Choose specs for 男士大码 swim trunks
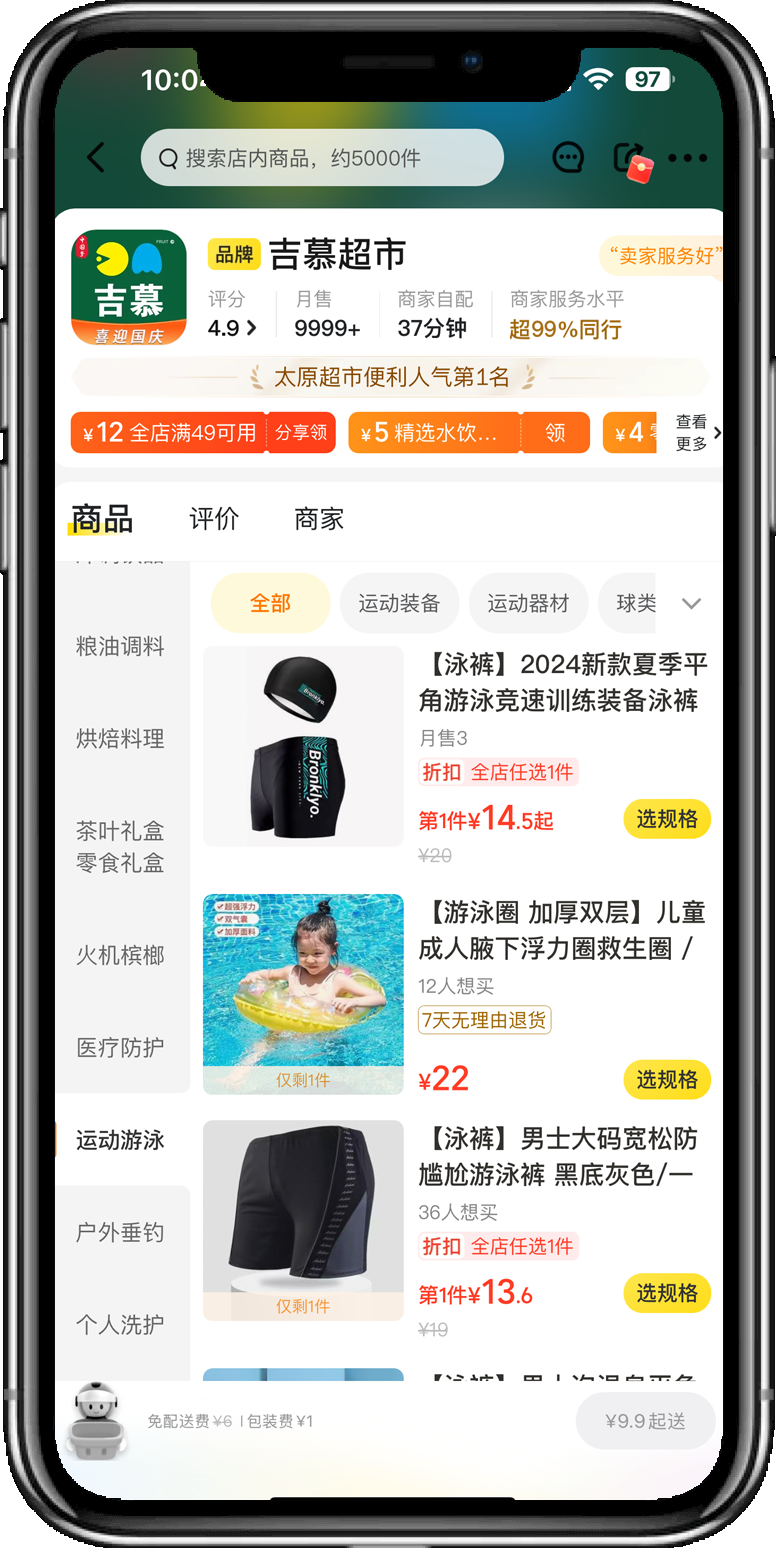776x1548 pixels. (667, 1293)
